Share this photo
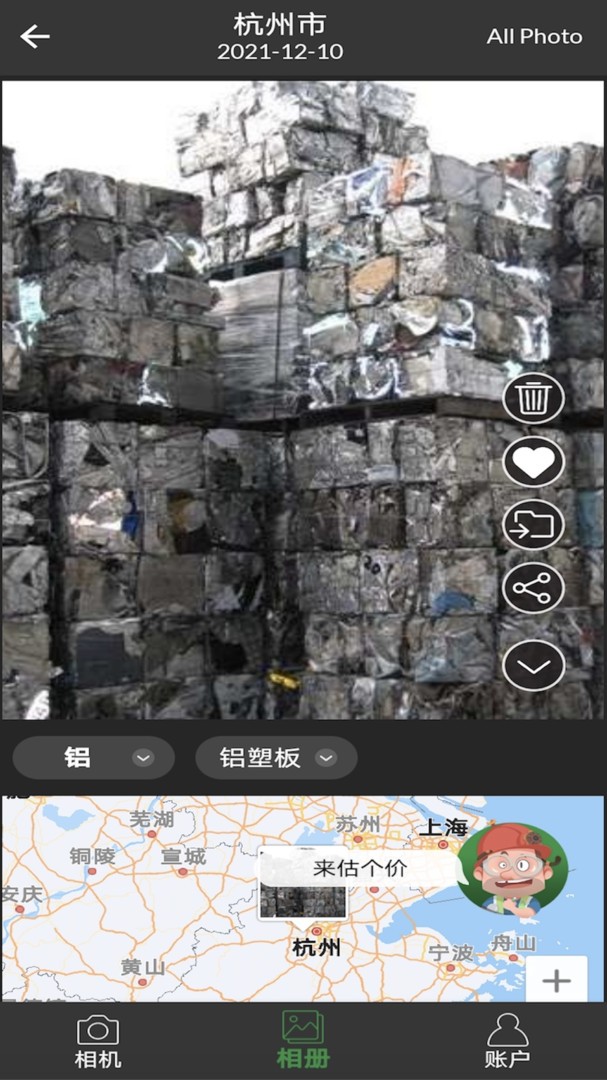Viewport: 607px width, 1080px height. [533, 590]
